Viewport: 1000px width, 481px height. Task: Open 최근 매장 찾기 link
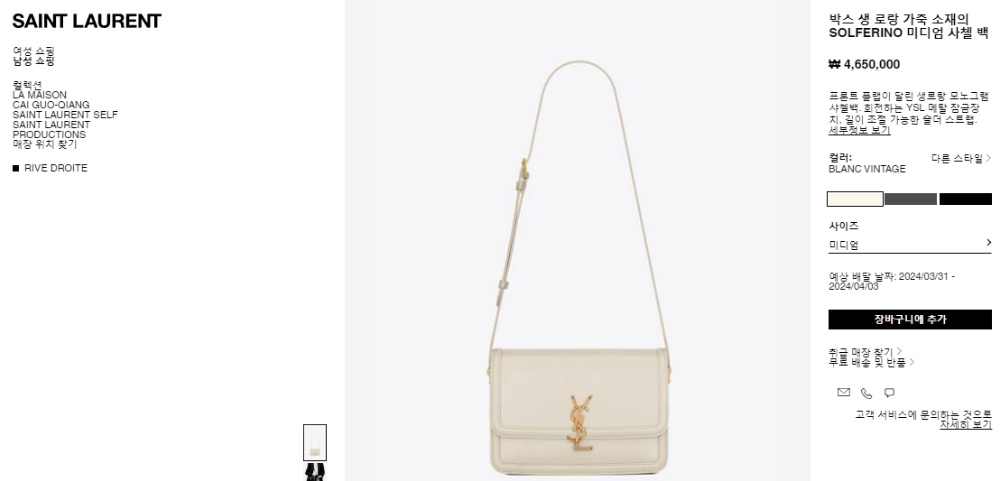pyautogui.click(x=864, y=351)
